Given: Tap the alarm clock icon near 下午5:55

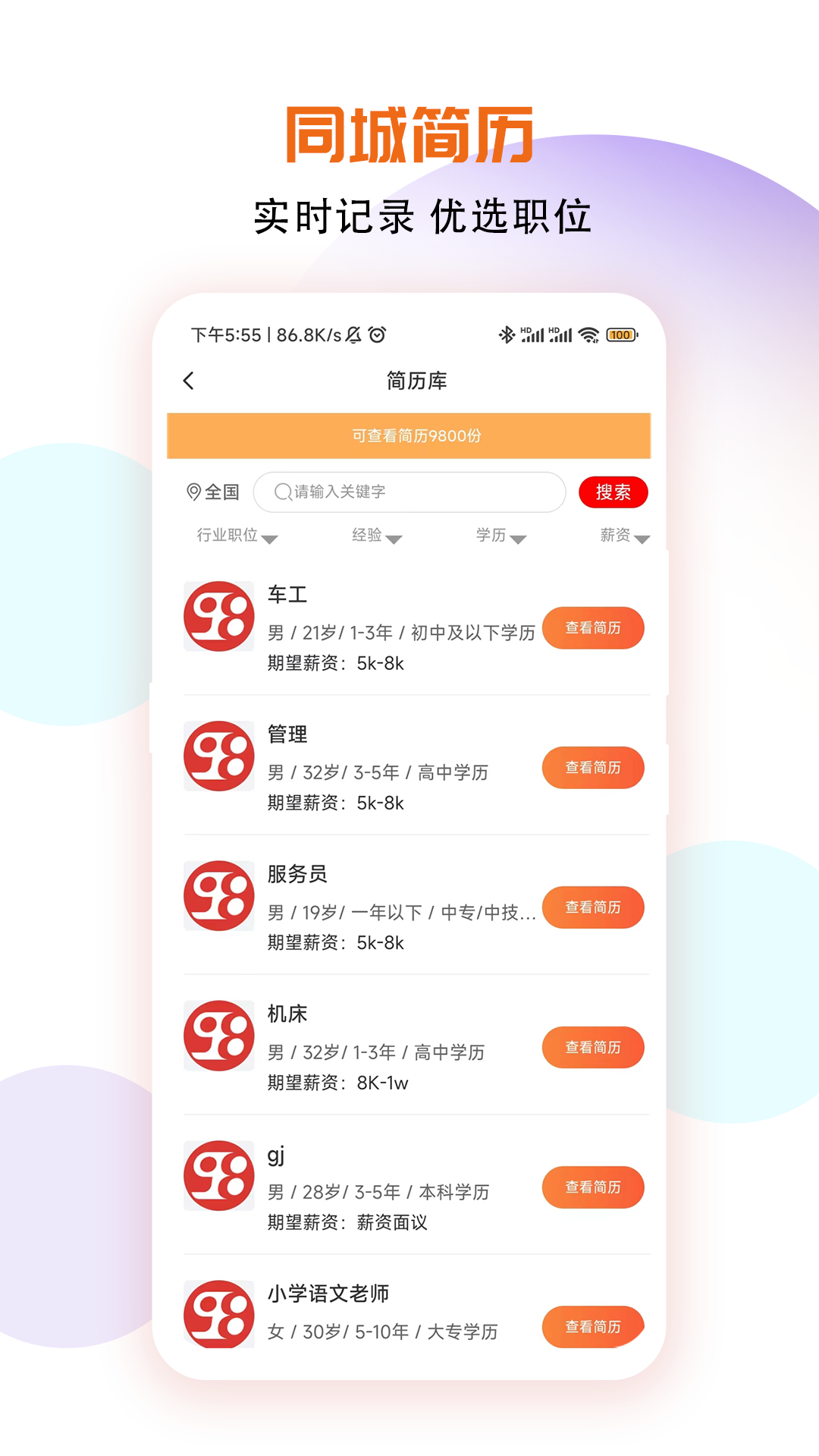Looking at the screenshot, I should tap(377, 334).
